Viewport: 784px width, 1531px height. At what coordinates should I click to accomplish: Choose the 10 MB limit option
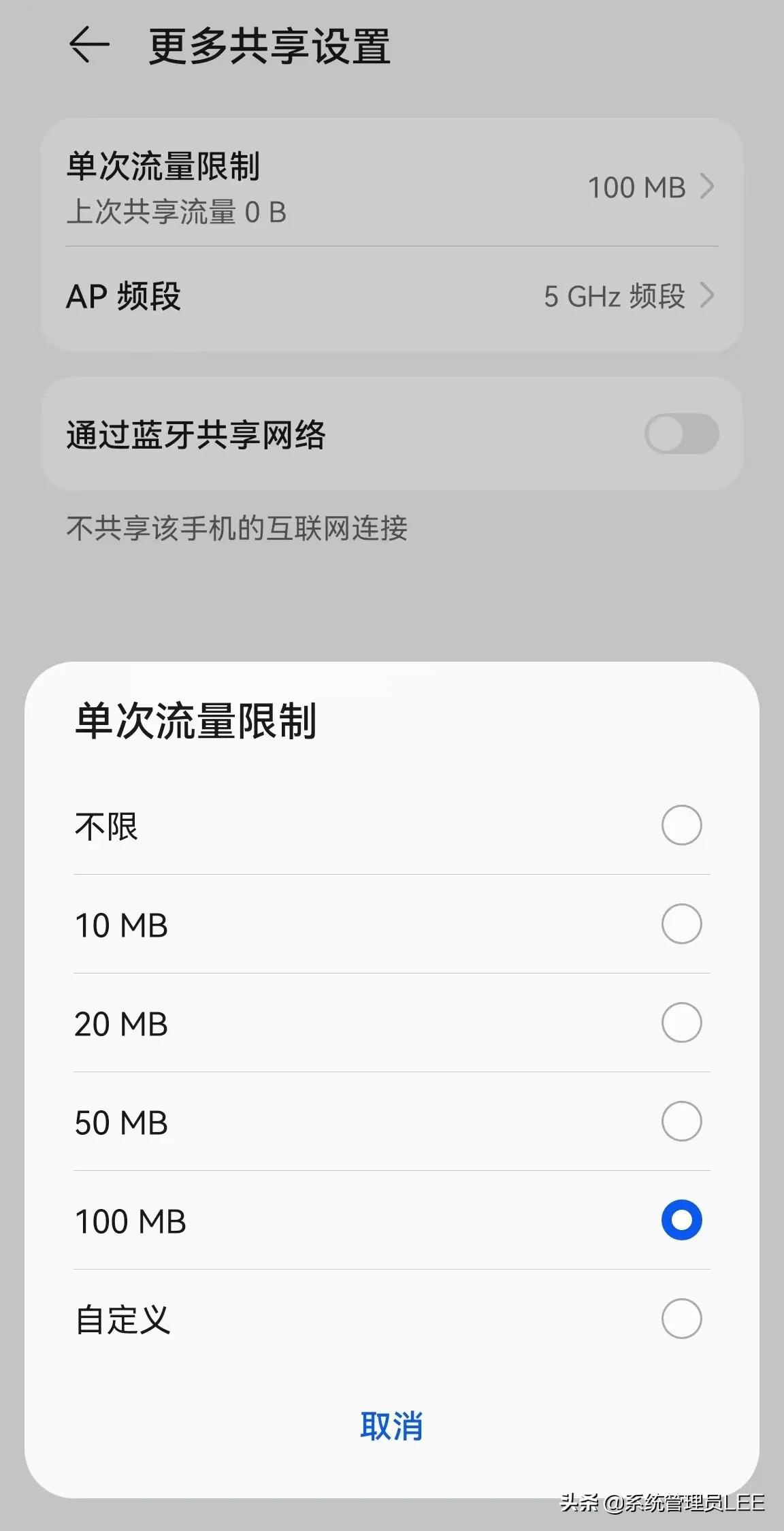pyautogui.click(x=681, y=924)
